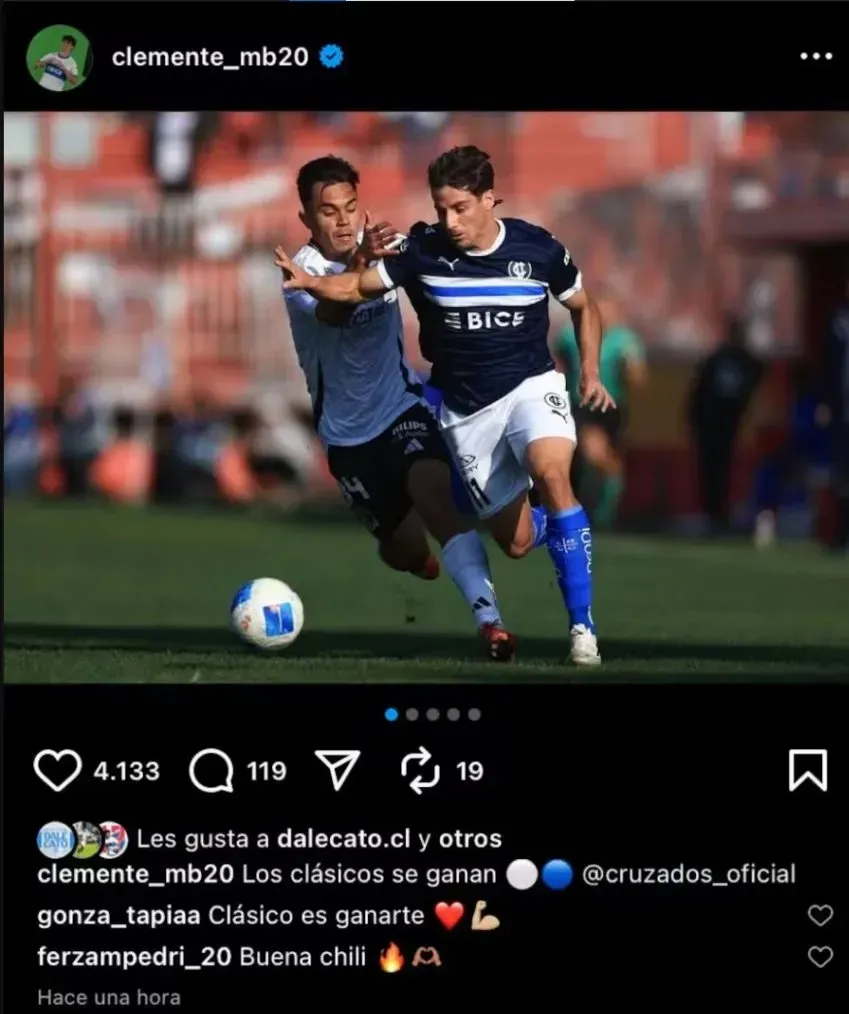Open the match photo to view it larger
The height and width of the screenshot is (1014, 849).
(x=424, y=400)
